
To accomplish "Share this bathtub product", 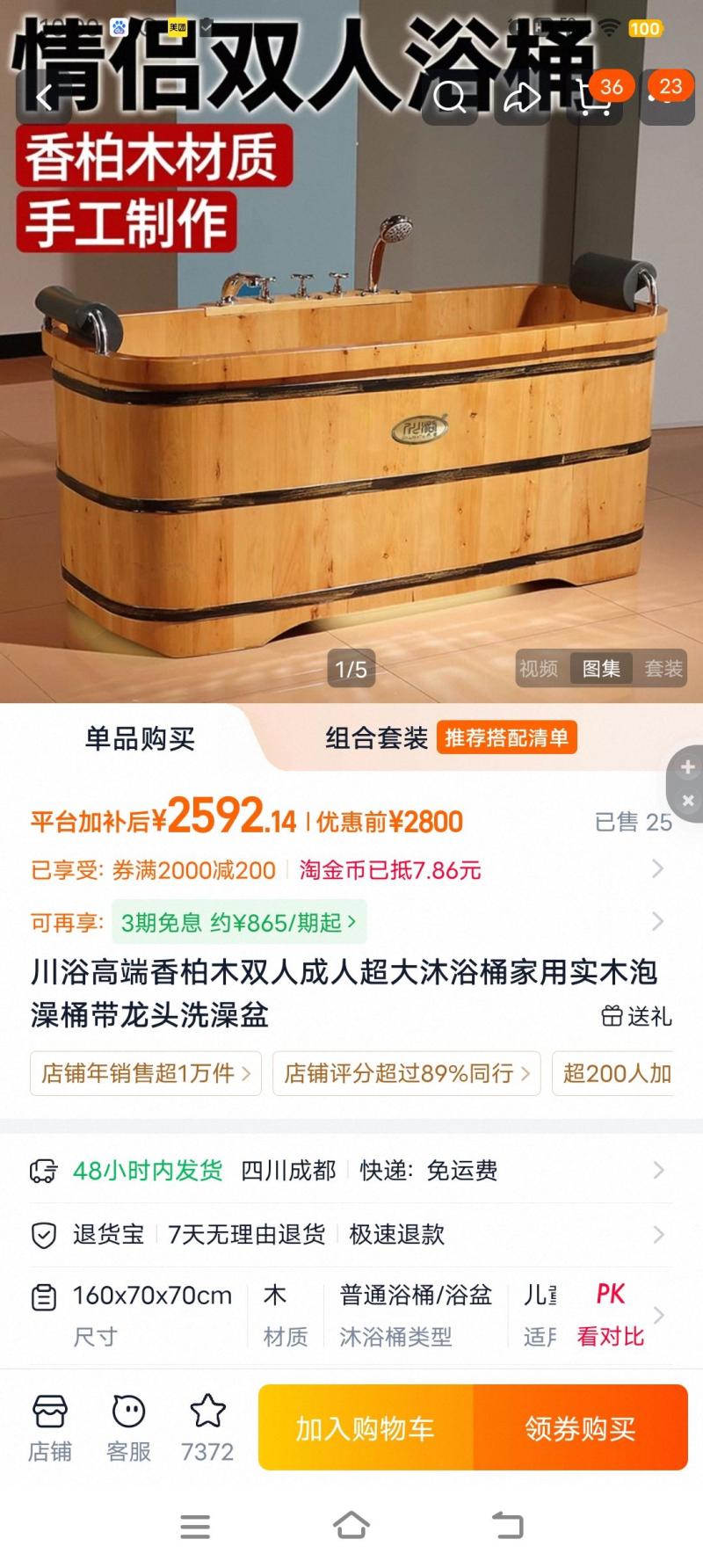I will point(522,97).
